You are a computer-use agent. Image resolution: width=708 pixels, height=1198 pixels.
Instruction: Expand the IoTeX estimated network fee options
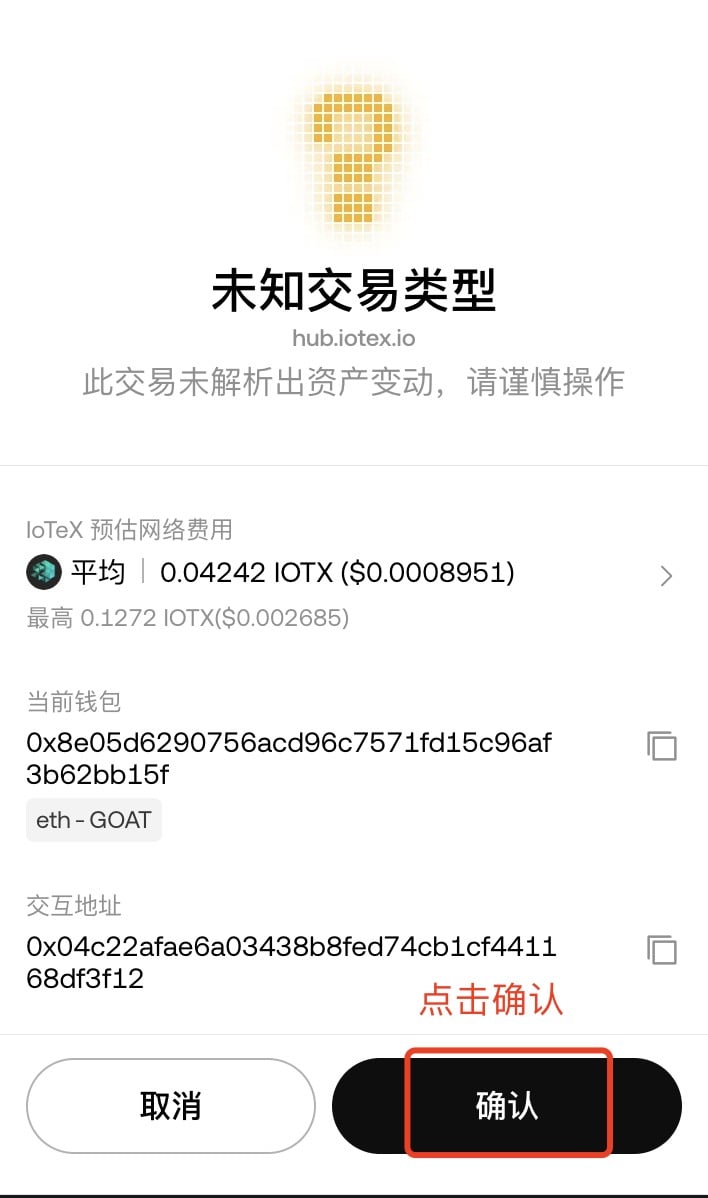point(666,575)
